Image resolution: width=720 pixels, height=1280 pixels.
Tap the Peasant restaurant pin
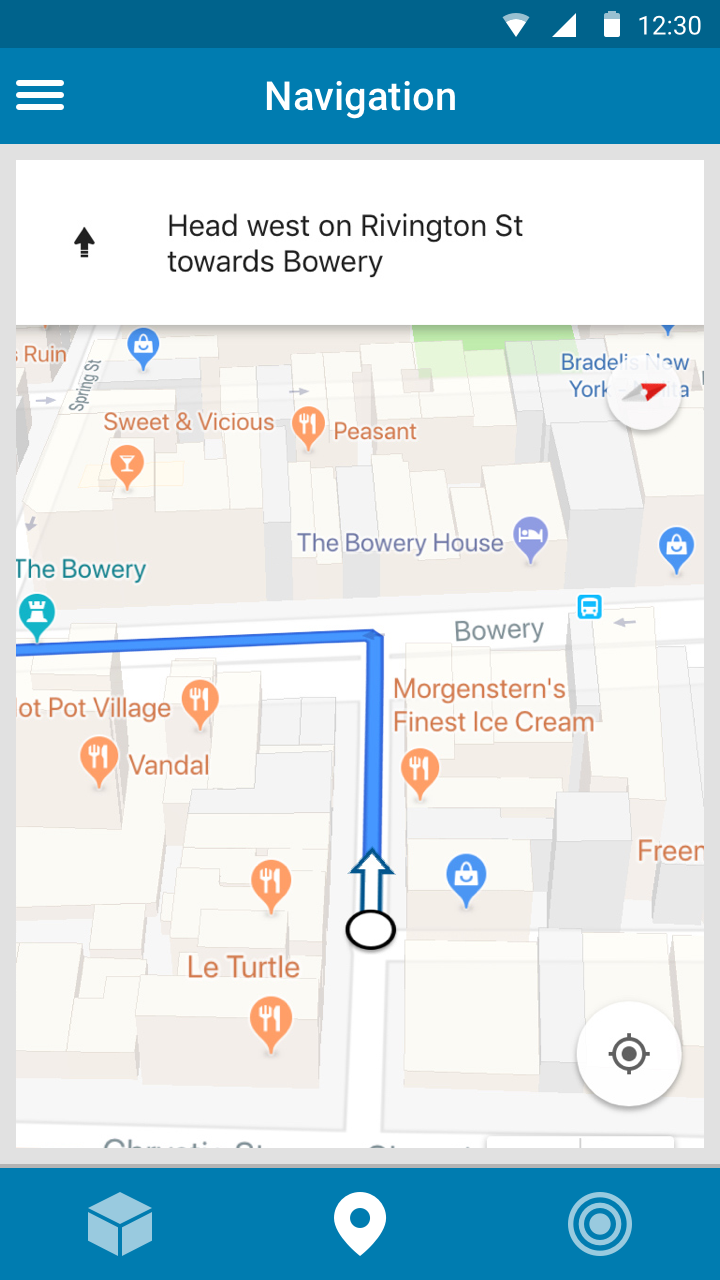(x=308, y=426)
